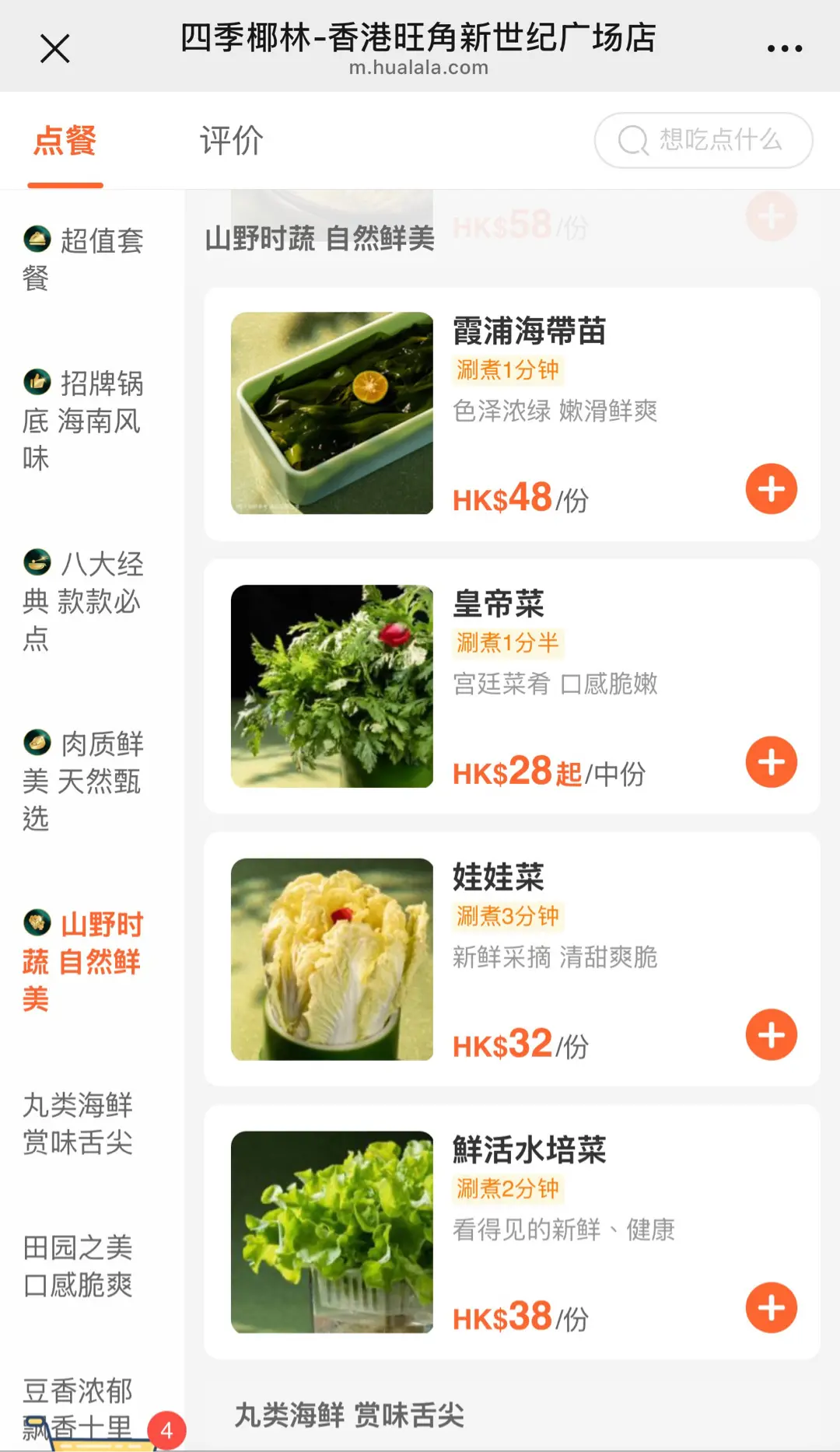Open the three-dot overflow menu

[784, 48]
